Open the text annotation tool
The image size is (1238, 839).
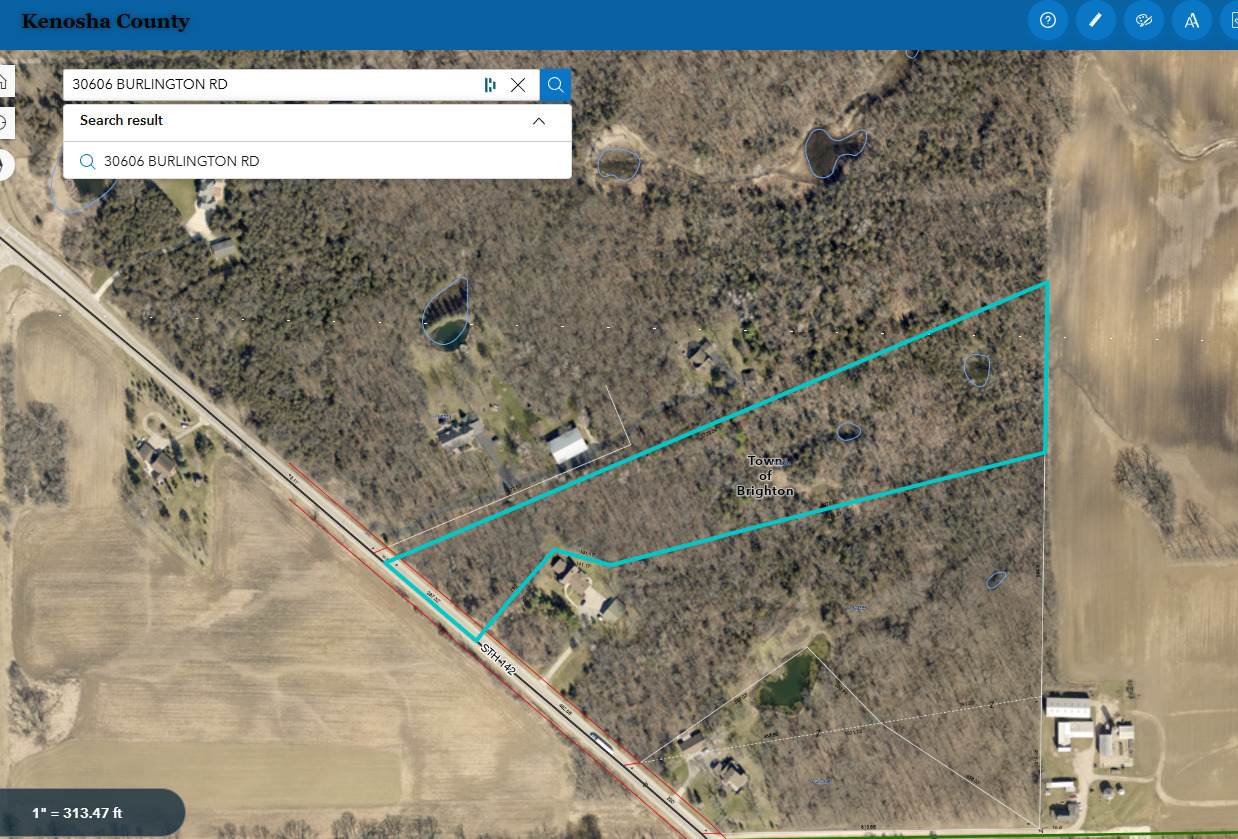pyautogui.click(x=1192, y=20)
